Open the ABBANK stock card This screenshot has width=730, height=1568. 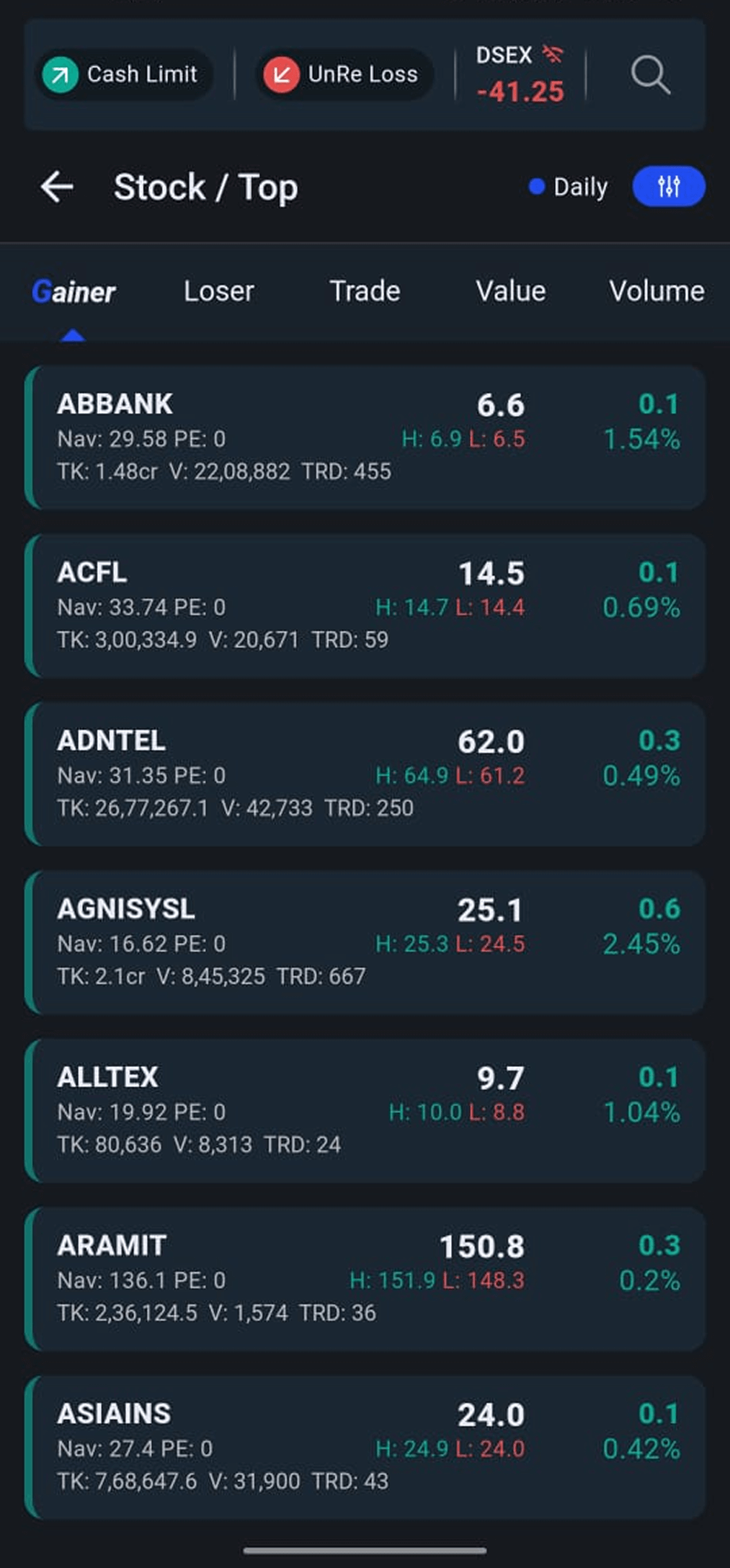pyautogui.click(x=365, y=437)
